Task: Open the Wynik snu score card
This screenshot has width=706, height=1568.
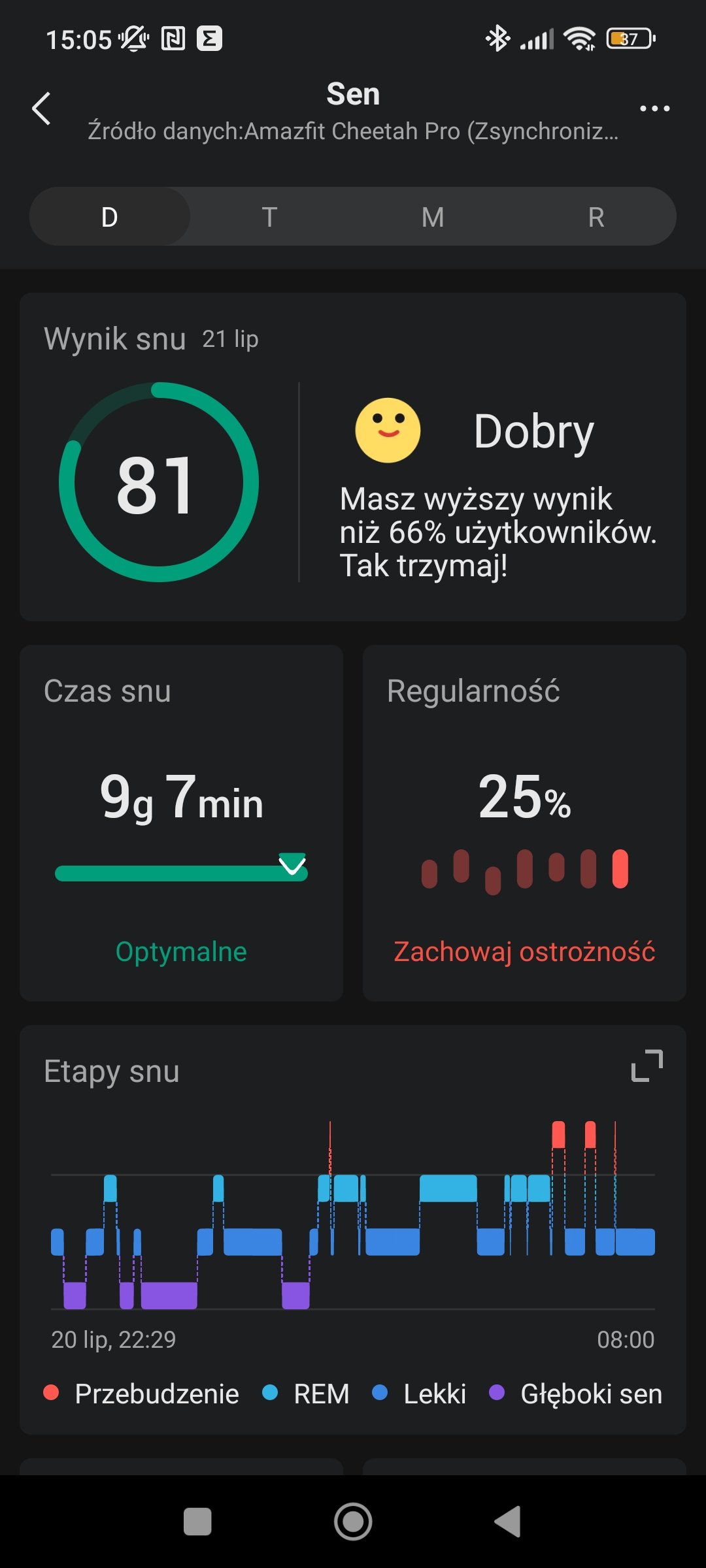Action: [x=353, y=457]
